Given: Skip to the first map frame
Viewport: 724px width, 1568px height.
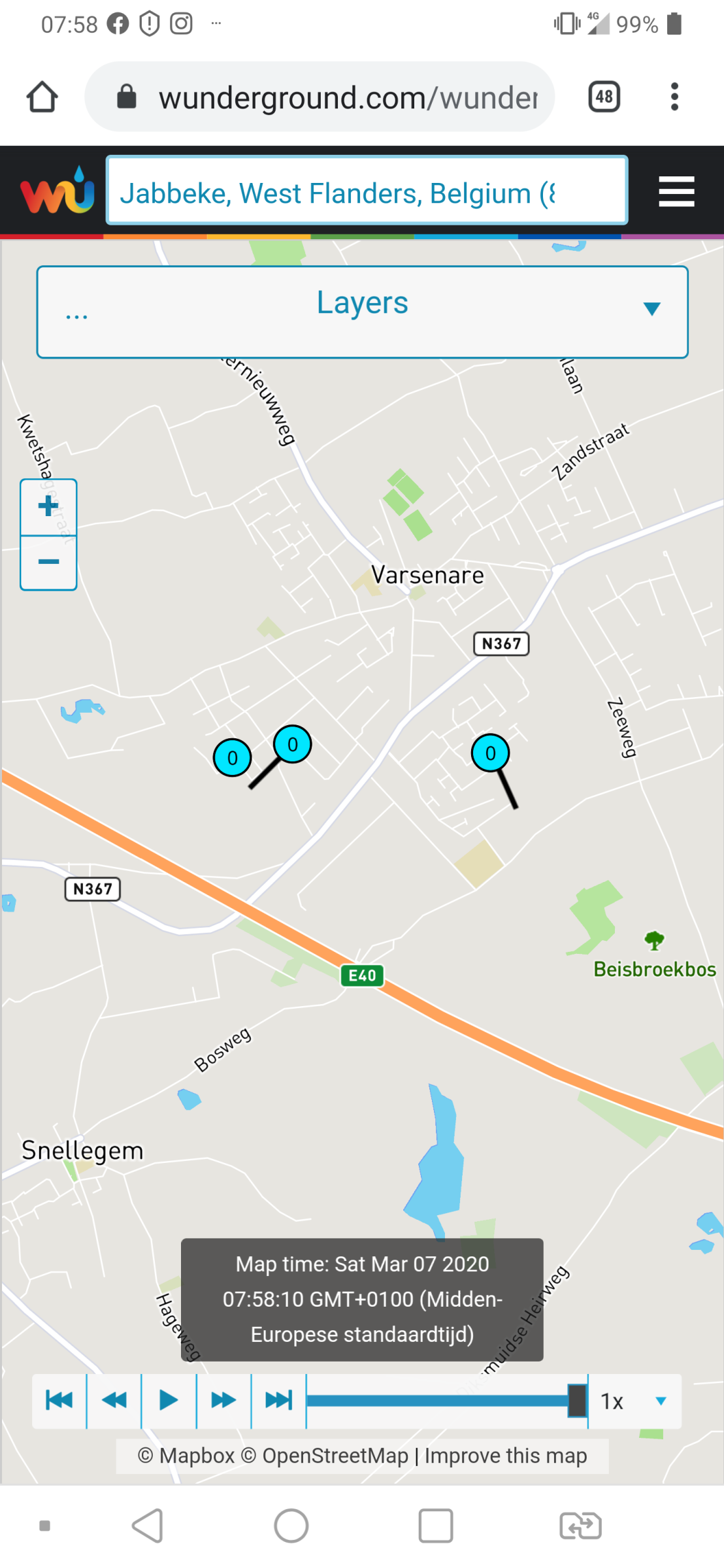Looking at the screenshot, I should point(59,1401).
